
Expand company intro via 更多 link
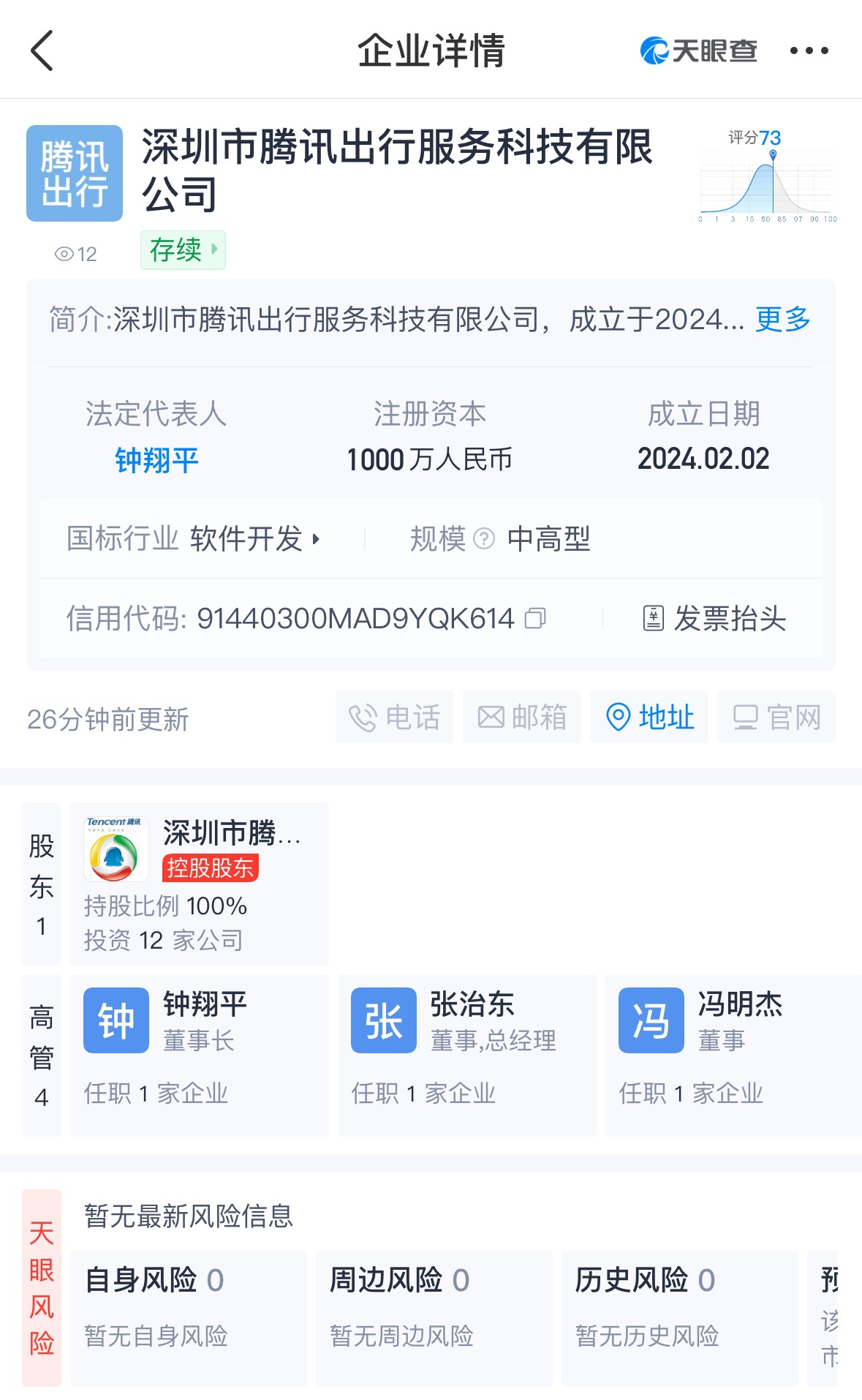point(782,320)
